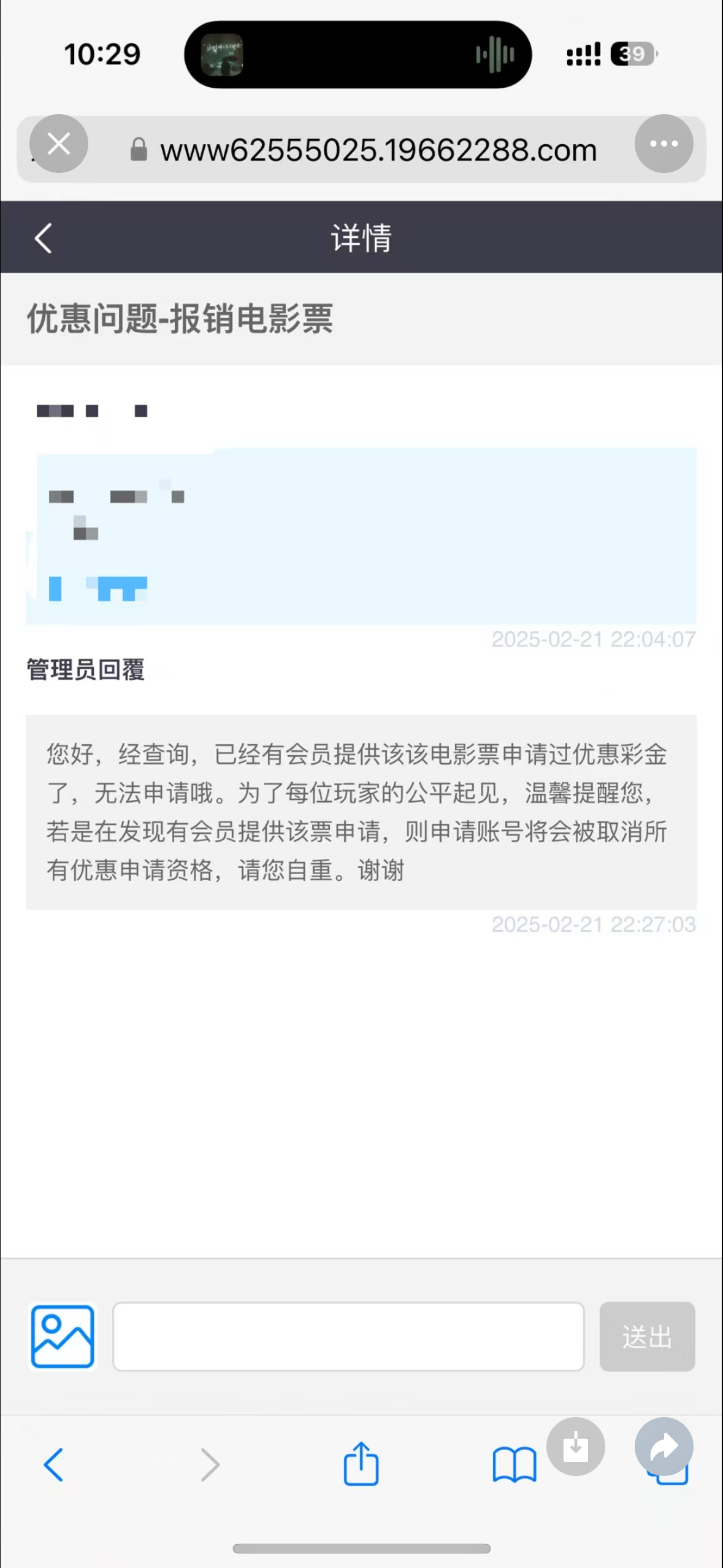The width and height of the screenshot is (723, 1568).
Task: Open the browser share sheet
Action: [361, 1463]
